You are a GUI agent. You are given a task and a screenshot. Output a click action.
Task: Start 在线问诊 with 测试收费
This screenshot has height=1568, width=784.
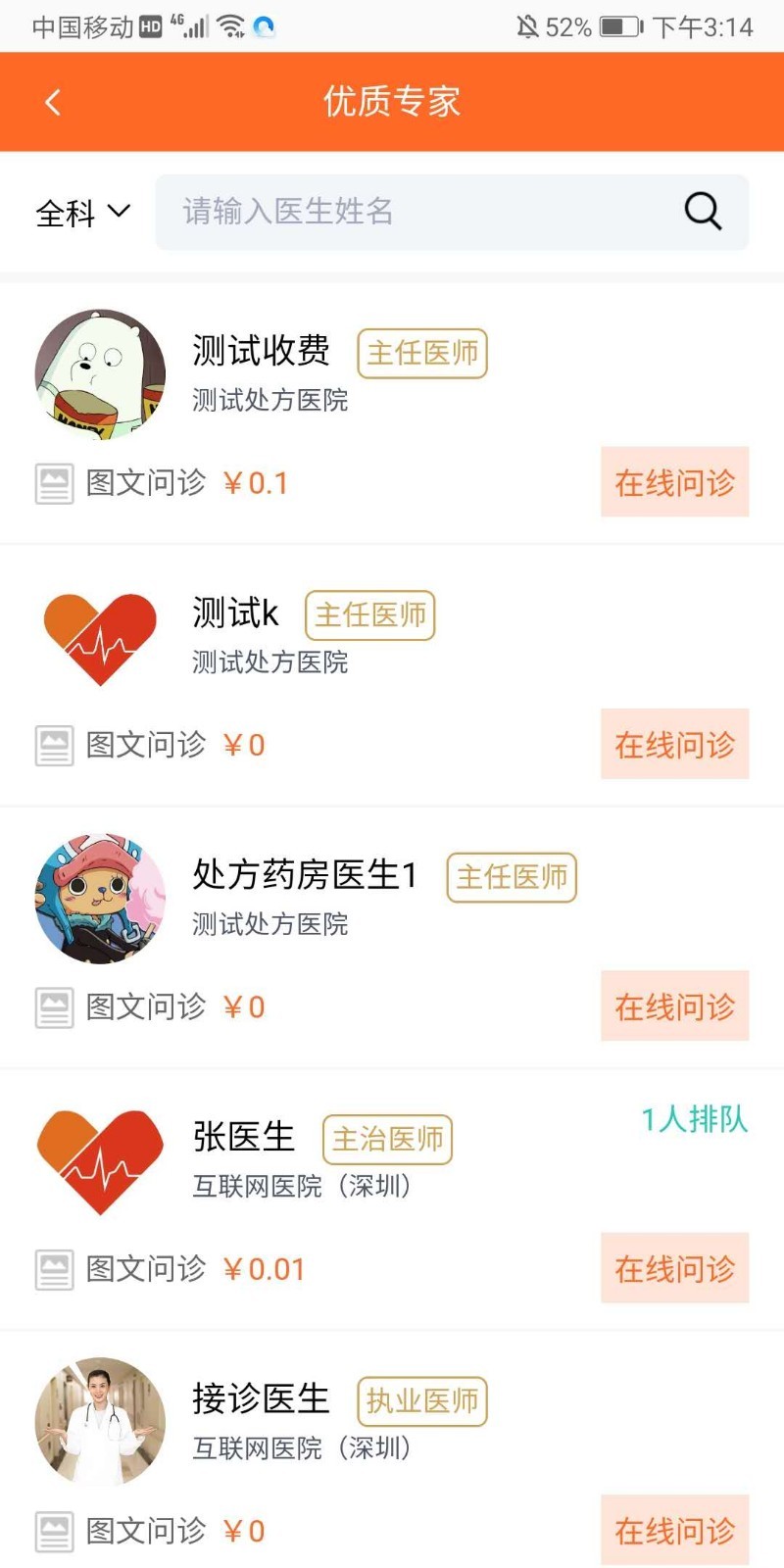pos(674,482)
